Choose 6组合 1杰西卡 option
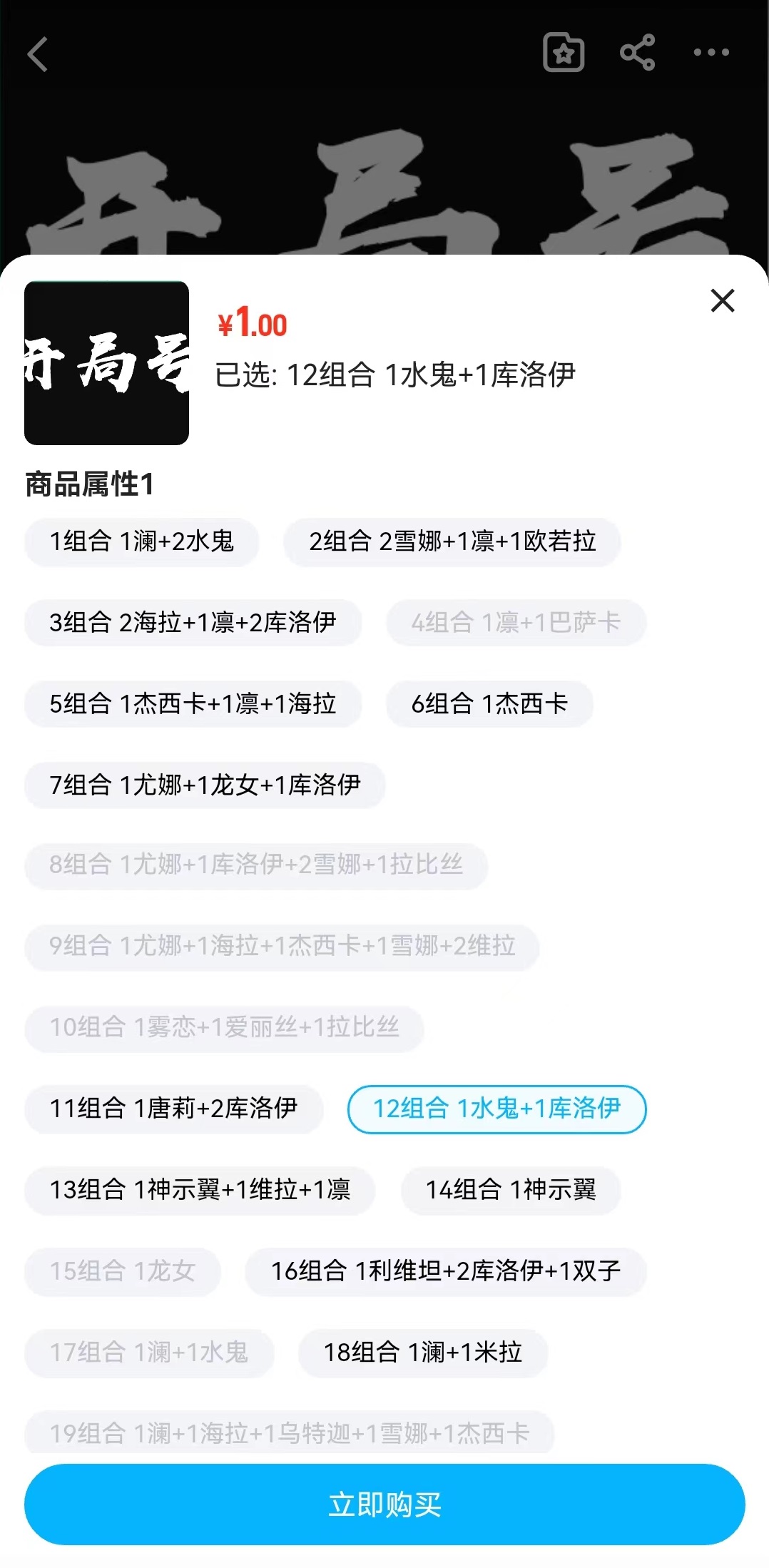Screen dimensions: 769x1568 click(x=489, y=704)
